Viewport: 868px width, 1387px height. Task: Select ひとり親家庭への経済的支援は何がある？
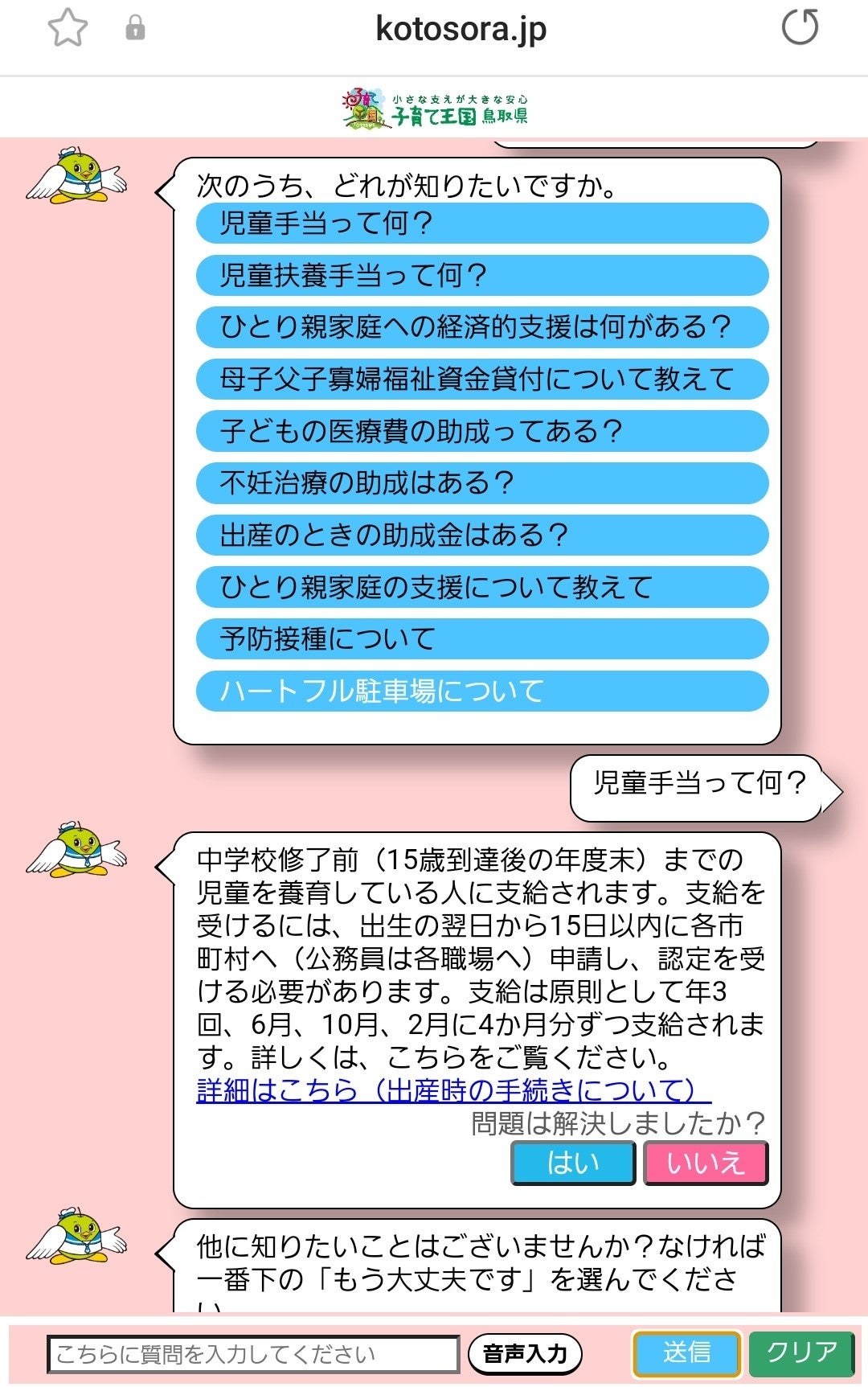pyautogui.click(x=481, y=327)
